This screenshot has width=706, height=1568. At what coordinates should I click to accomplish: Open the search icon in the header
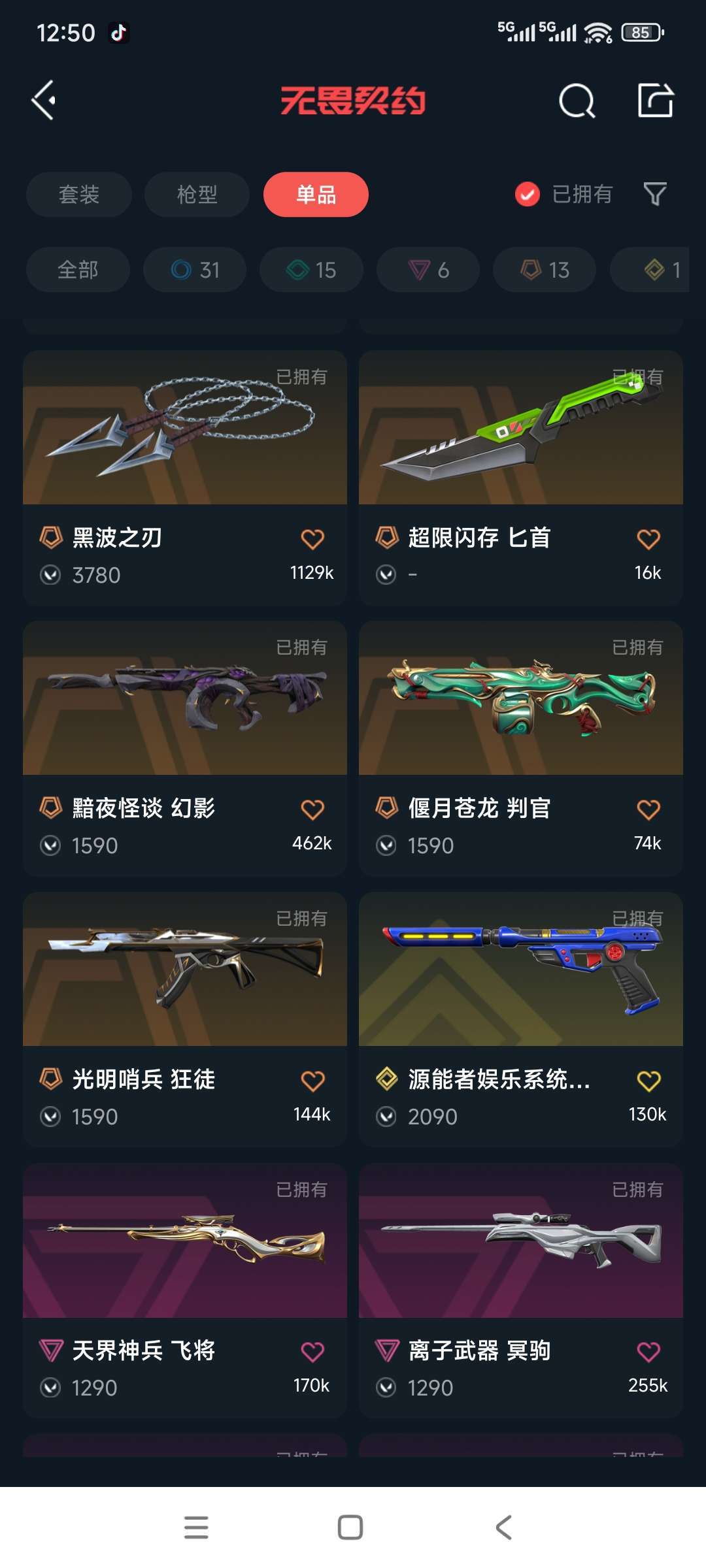577,101
